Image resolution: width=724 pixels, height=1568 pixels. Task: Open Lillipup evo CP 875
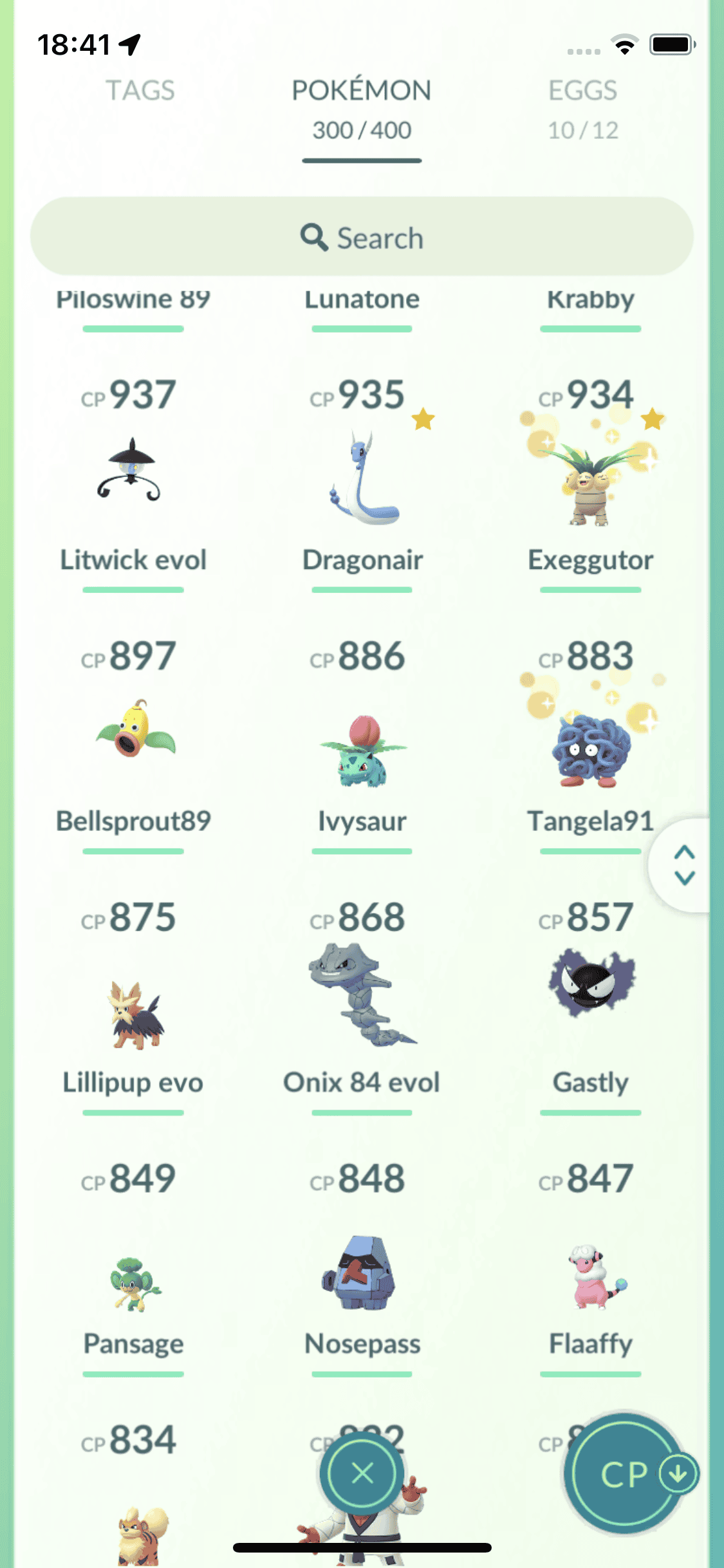point(133,1011)
